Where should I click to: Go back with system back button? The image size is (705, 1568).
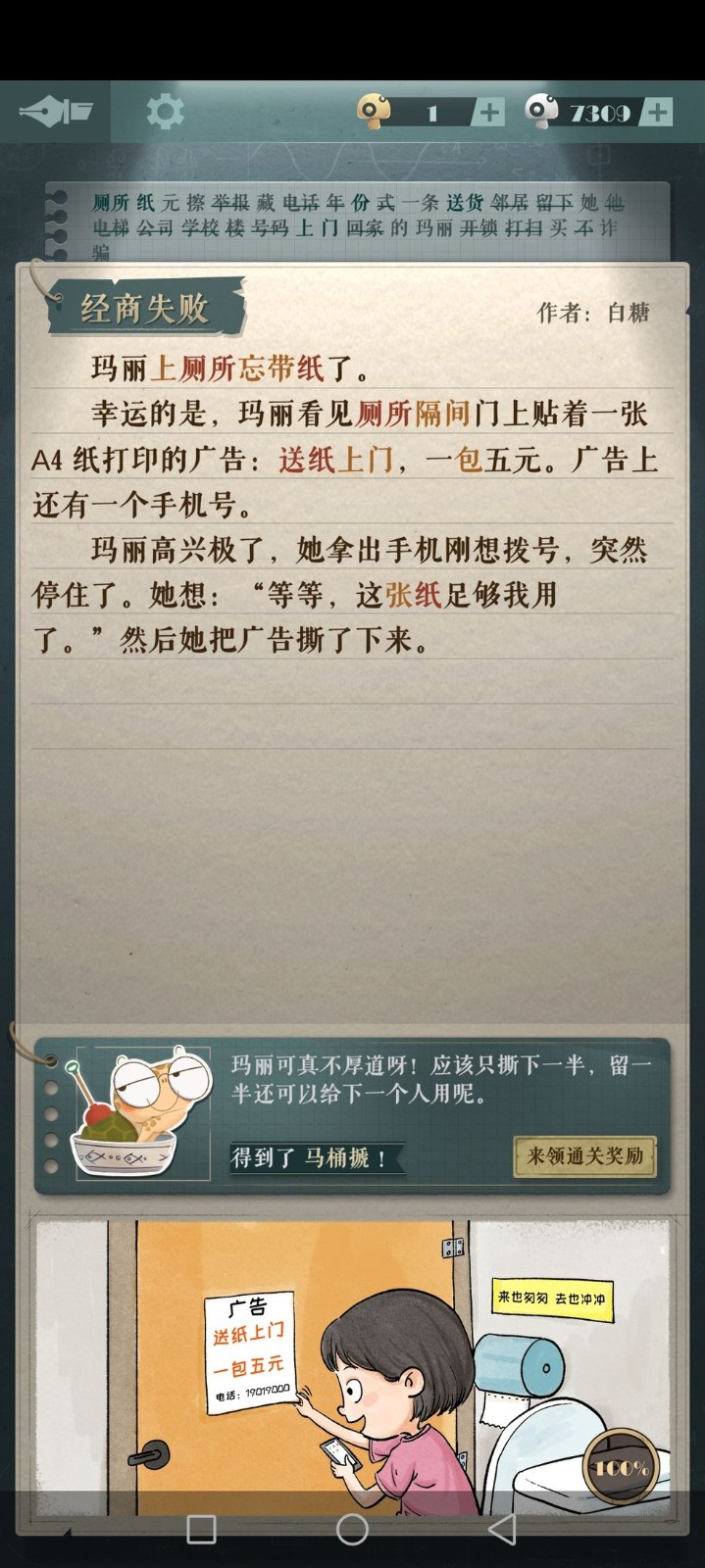click(x=502, y=1528)
